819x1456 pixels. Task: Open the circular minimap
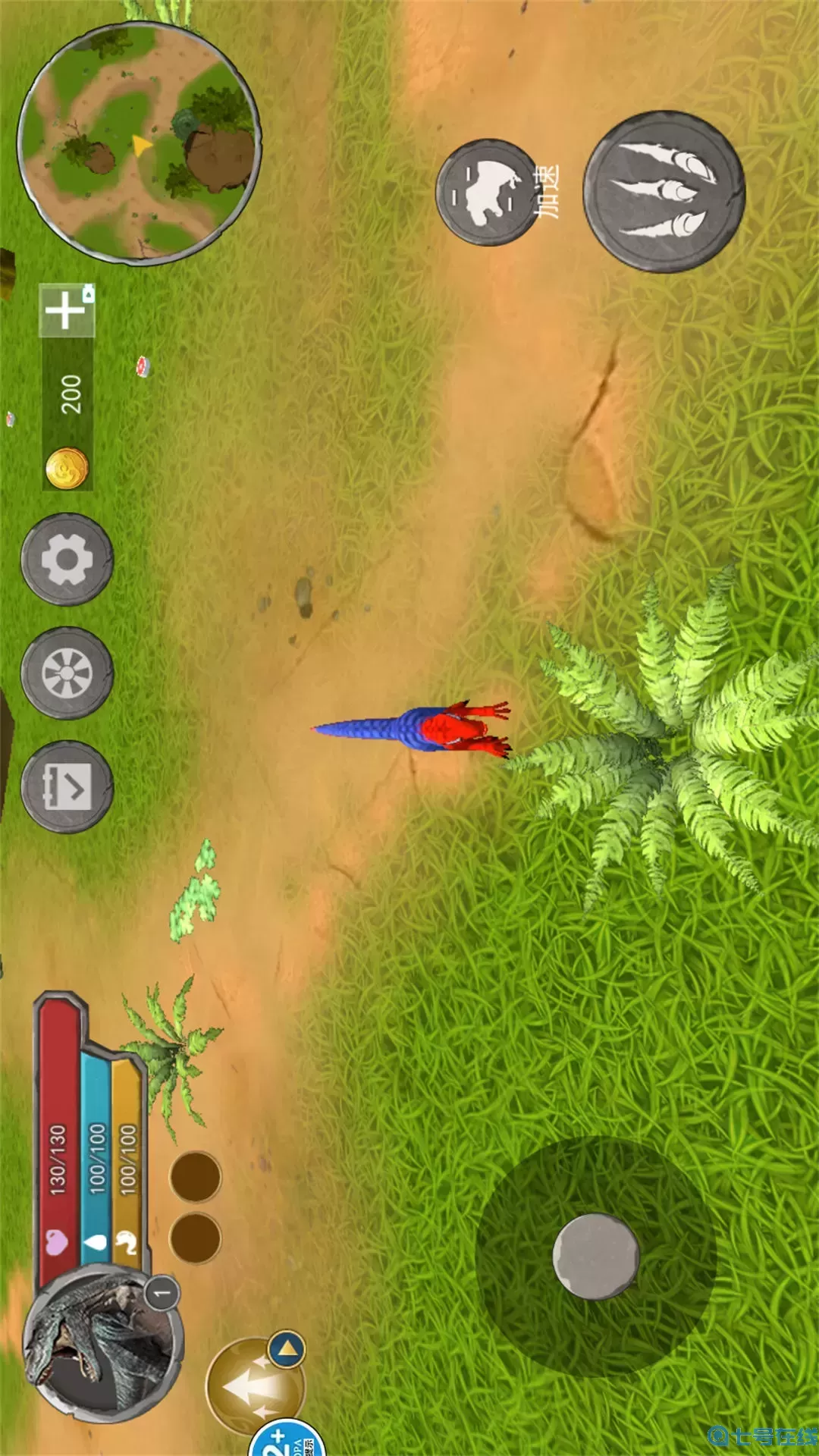(139, 143)
